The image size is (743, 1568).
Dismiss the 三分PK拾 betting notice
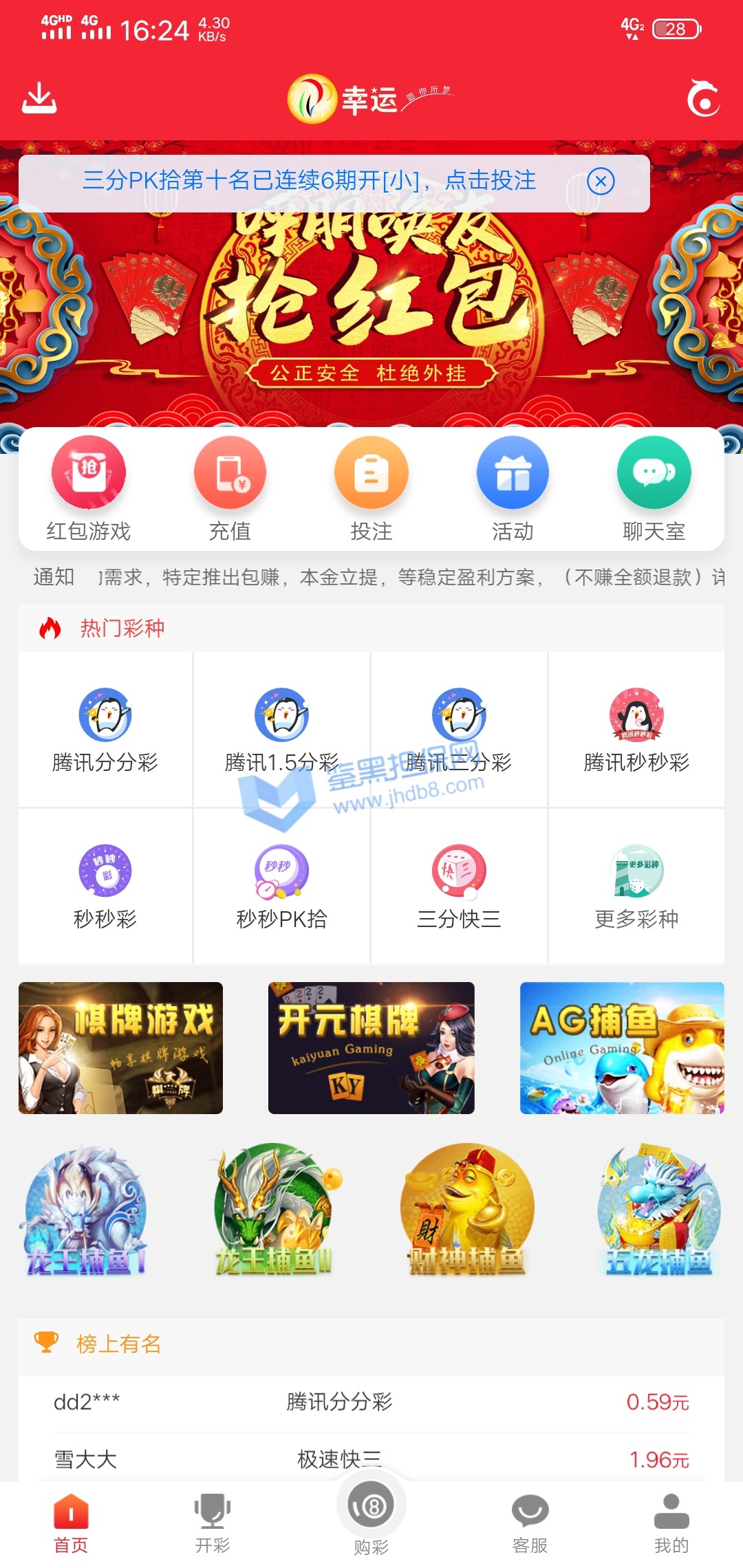[x=601, y=182]
